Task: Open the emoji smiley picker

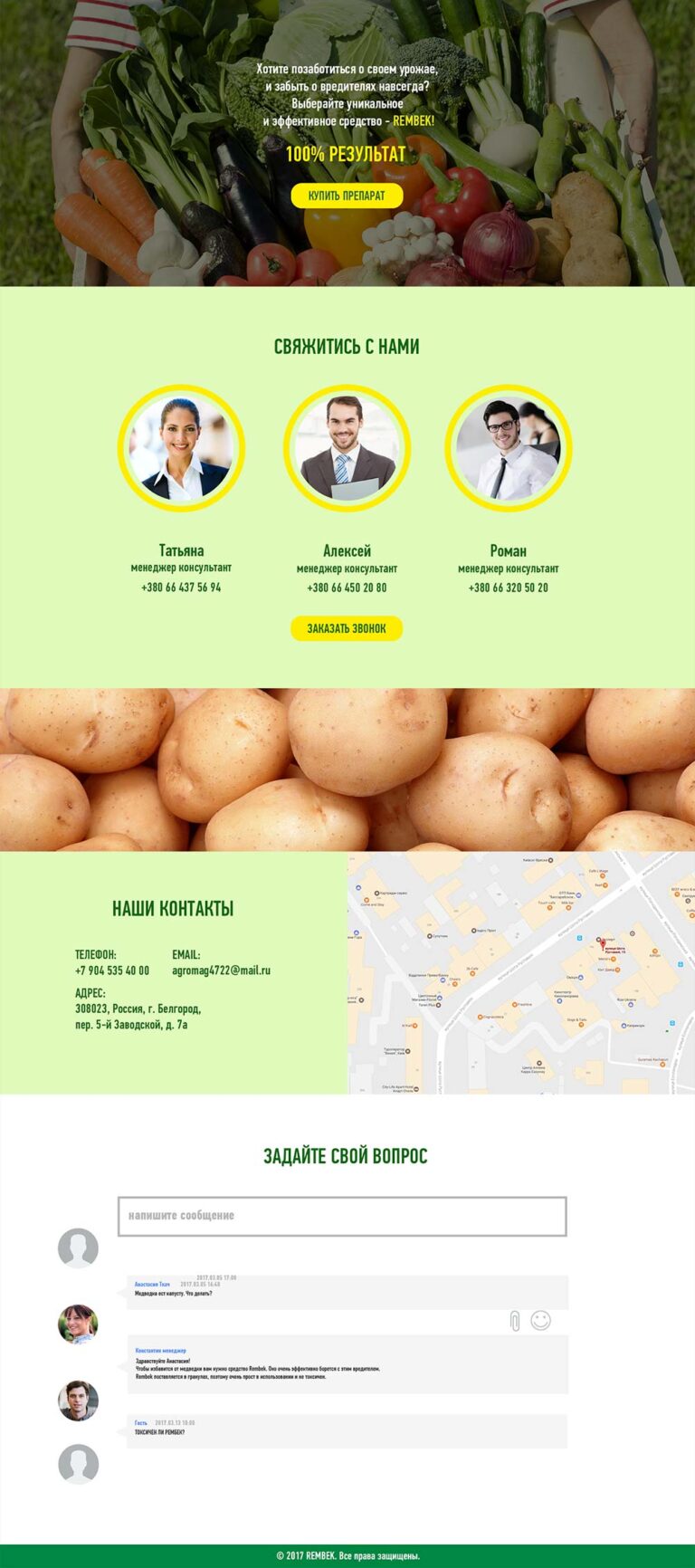Action: 540,1320
